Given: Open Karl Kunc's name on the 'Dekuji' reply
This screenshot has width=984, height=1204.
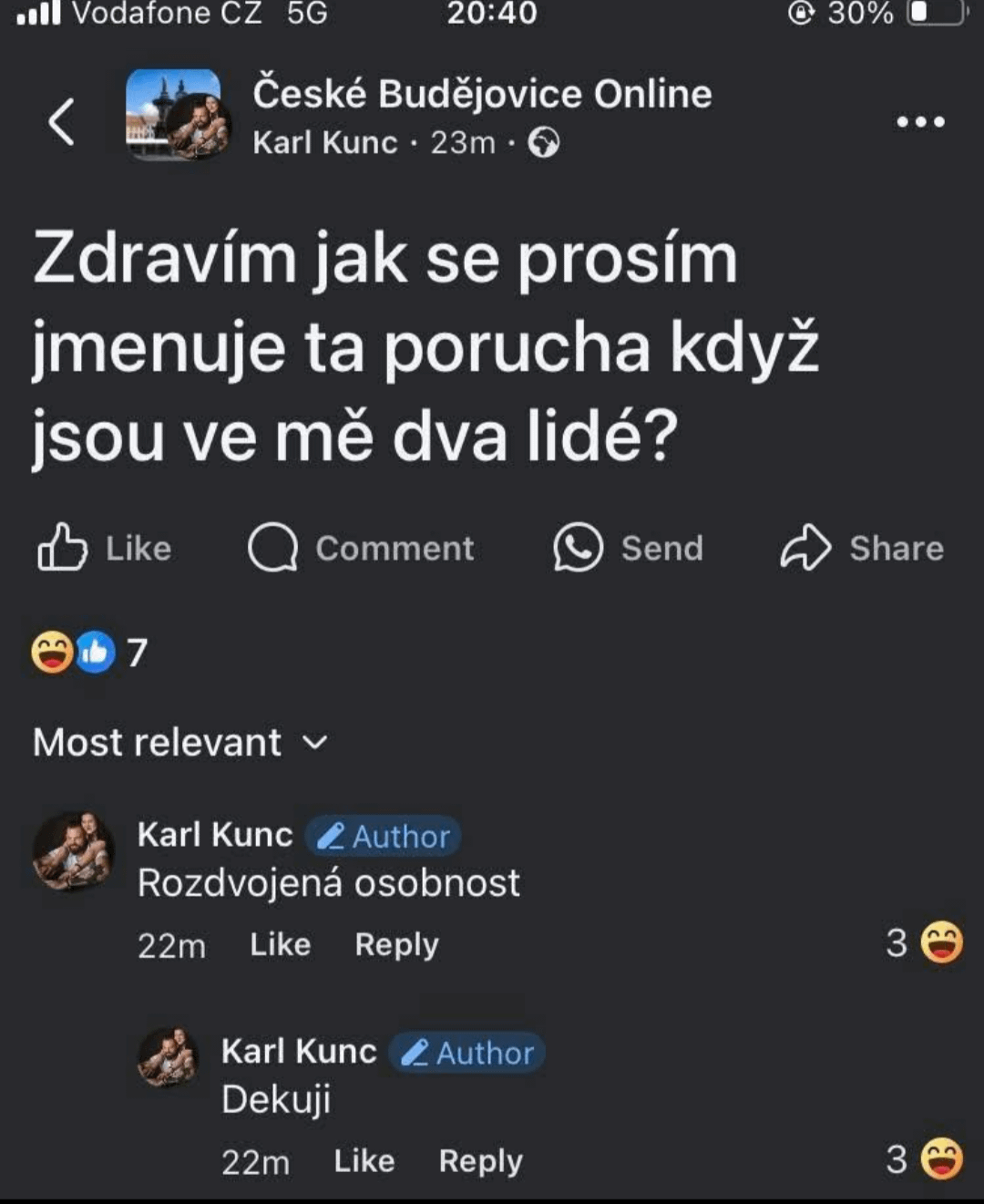Looking at the screenshot, I should 299,1052.
